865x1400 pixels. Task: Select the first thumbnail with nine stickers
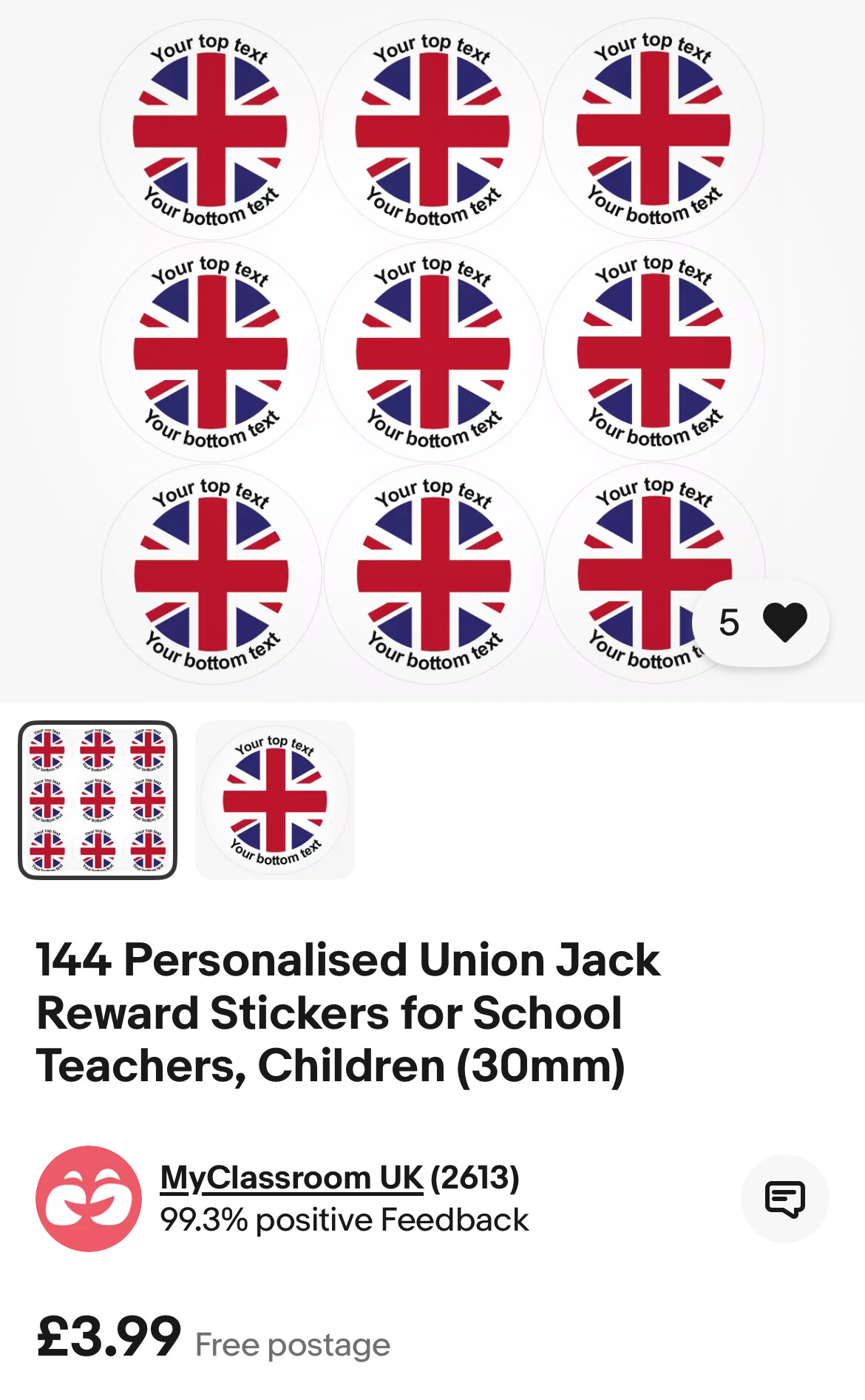[98, 800]
